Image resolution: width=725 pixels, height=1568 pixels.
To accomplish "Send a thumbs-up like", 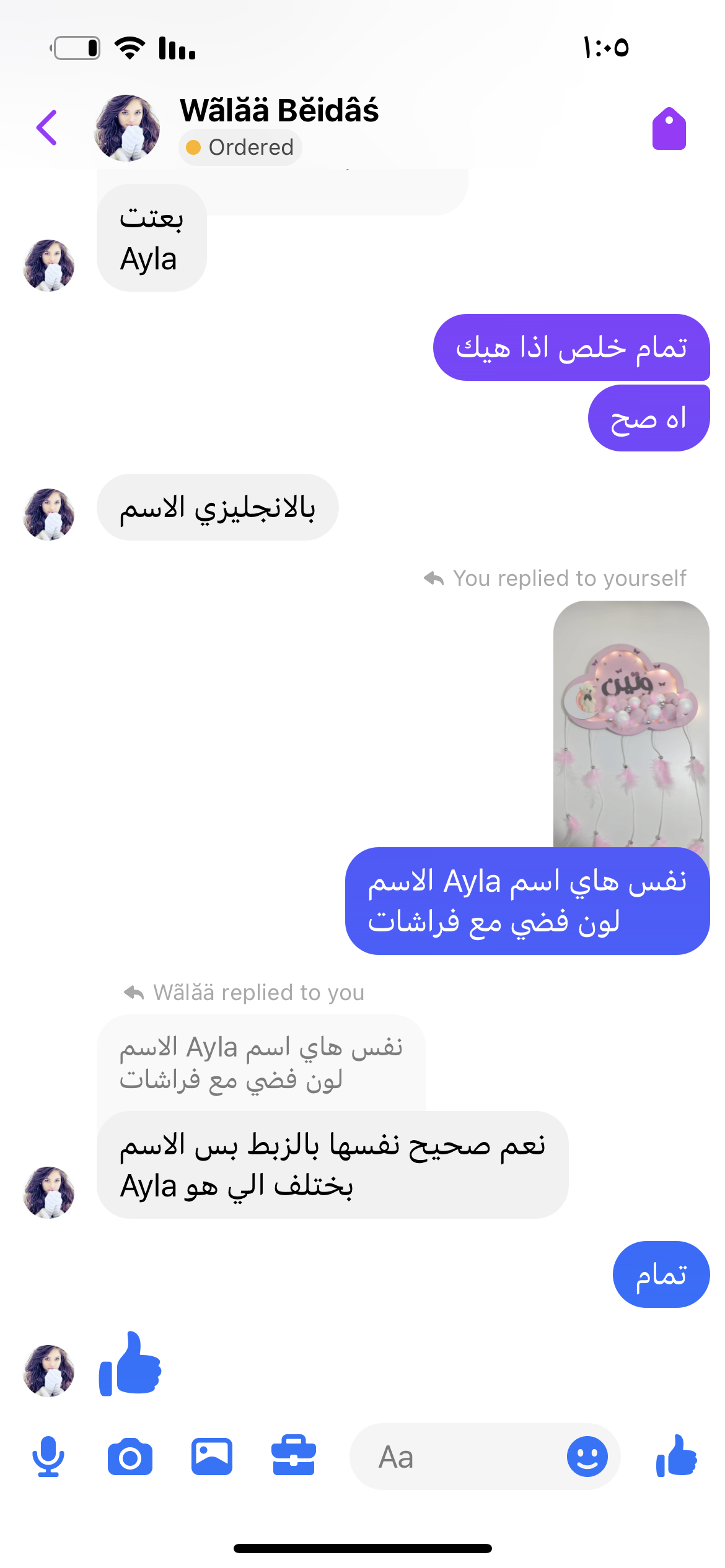I will click(x=677, y=1457).
